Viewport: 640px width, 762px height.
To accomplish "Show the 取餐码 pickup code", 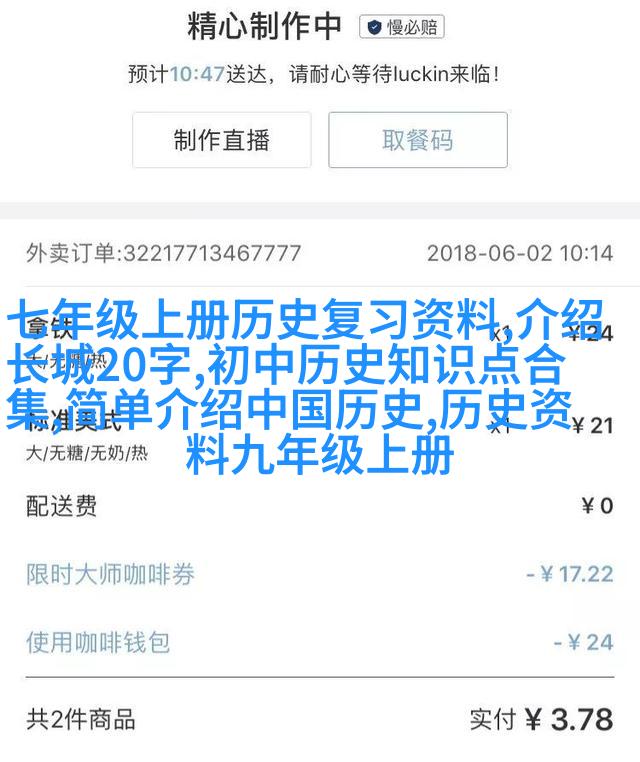I will coord(417,140).
